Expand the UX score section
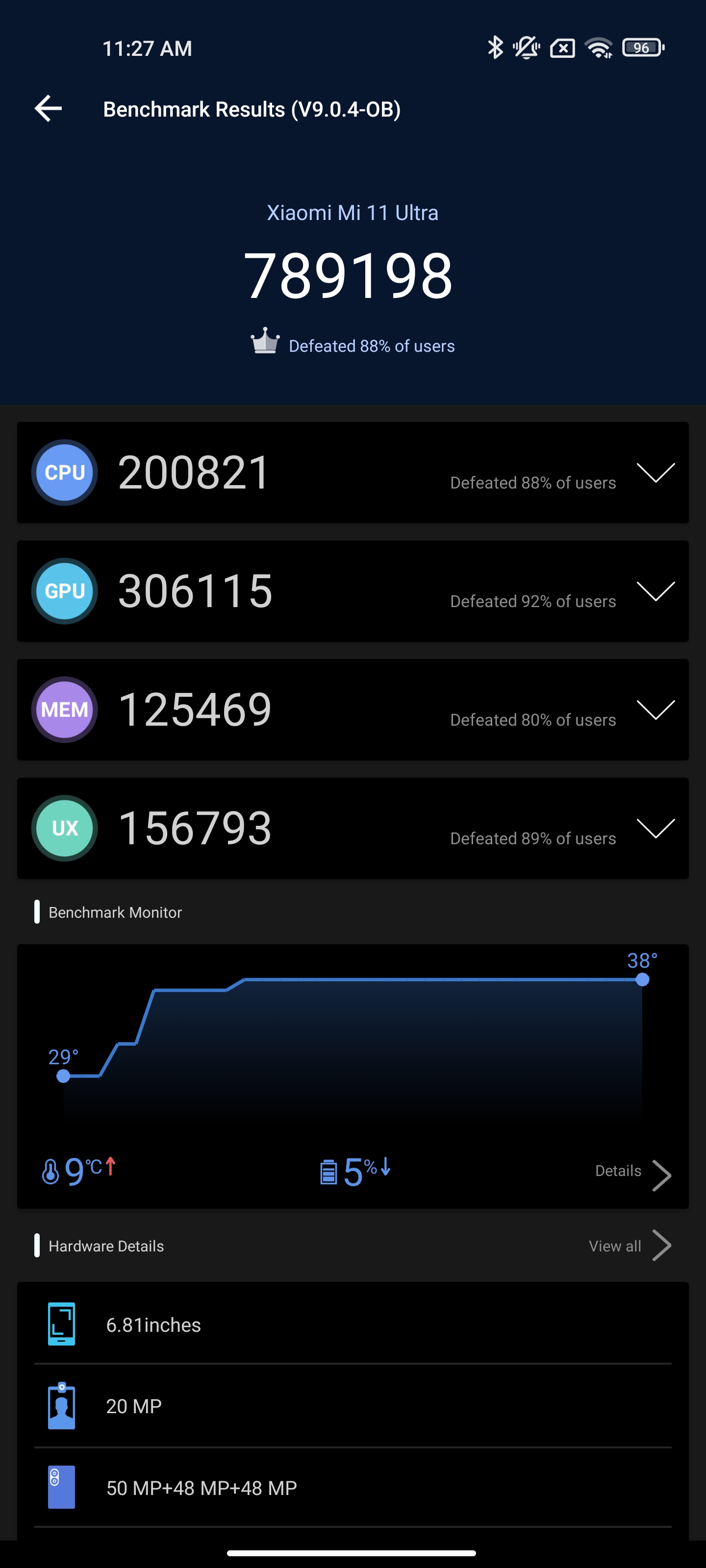This screenshot has height=1568, width=706. pos(655,829)
